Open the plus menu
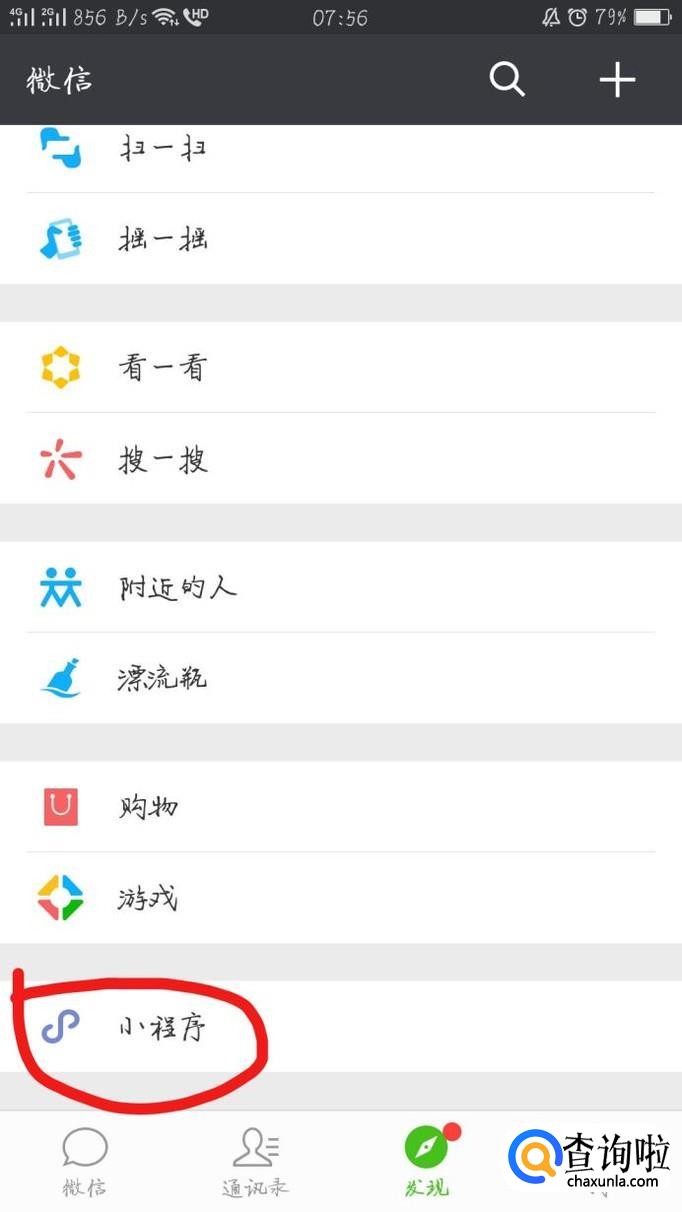Screen dimensions: 682x1212 (617, 80)
